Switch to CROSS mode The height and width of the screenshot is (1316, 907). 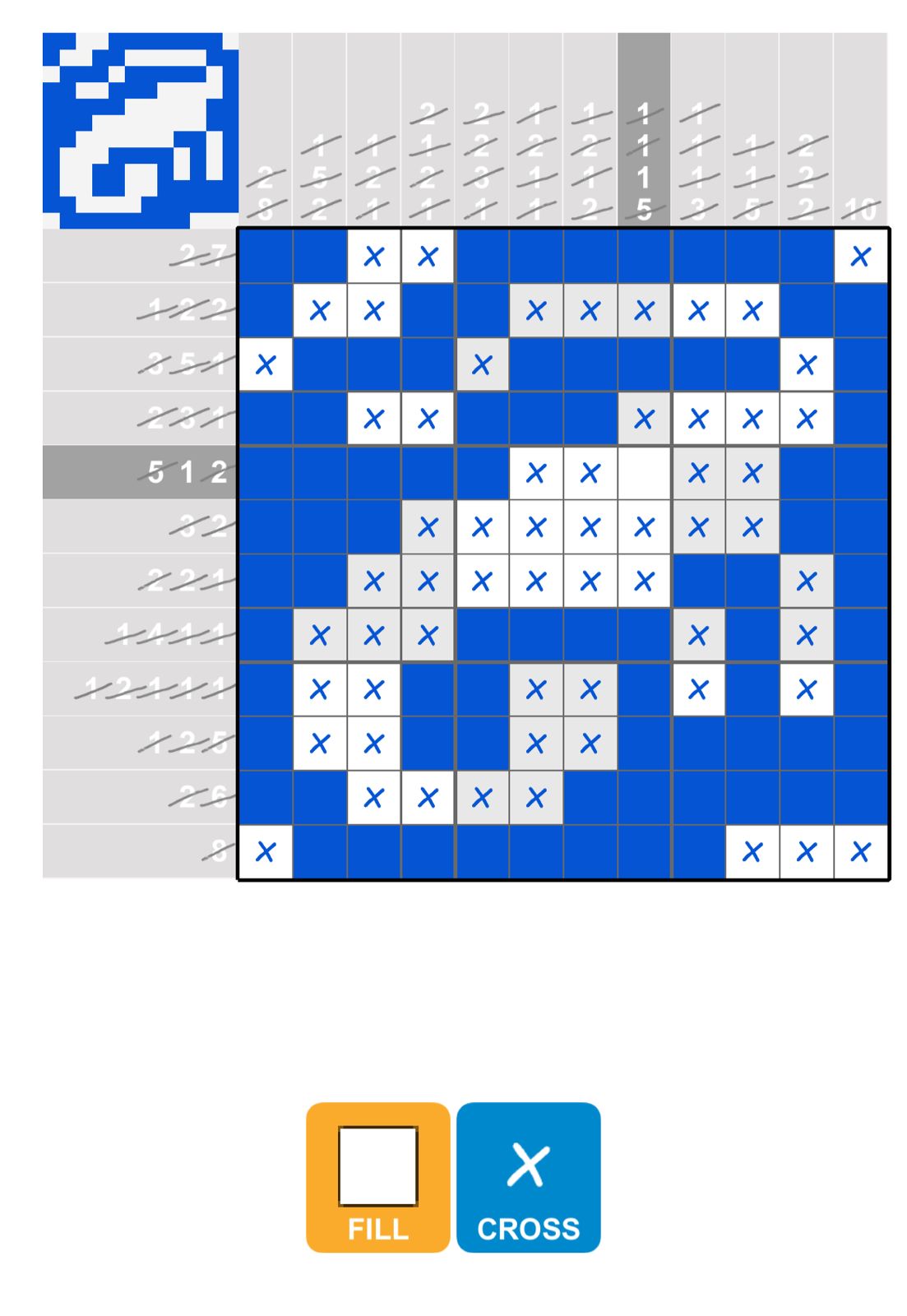528,1176
